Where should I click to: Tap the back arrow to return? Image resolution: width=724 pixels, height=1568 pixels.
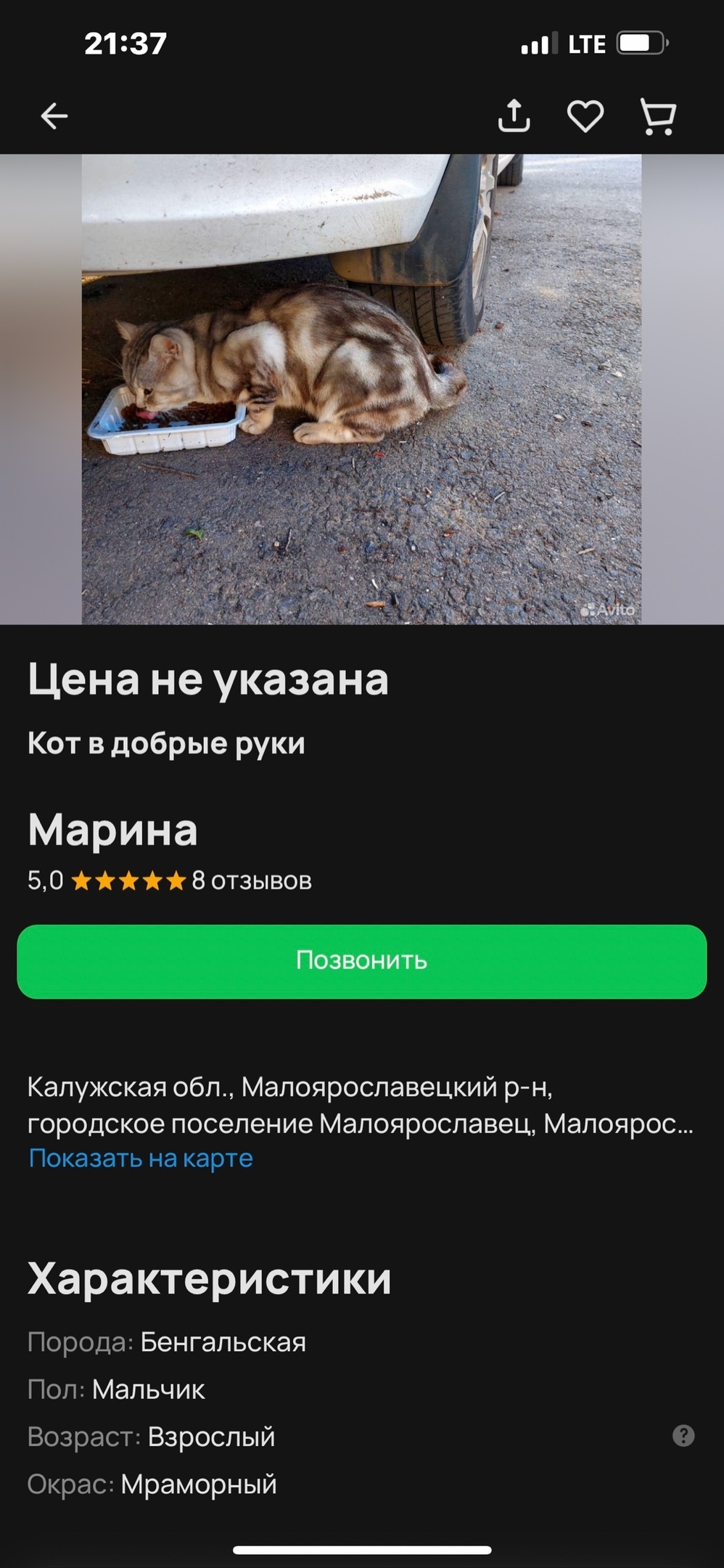(52, 116)
